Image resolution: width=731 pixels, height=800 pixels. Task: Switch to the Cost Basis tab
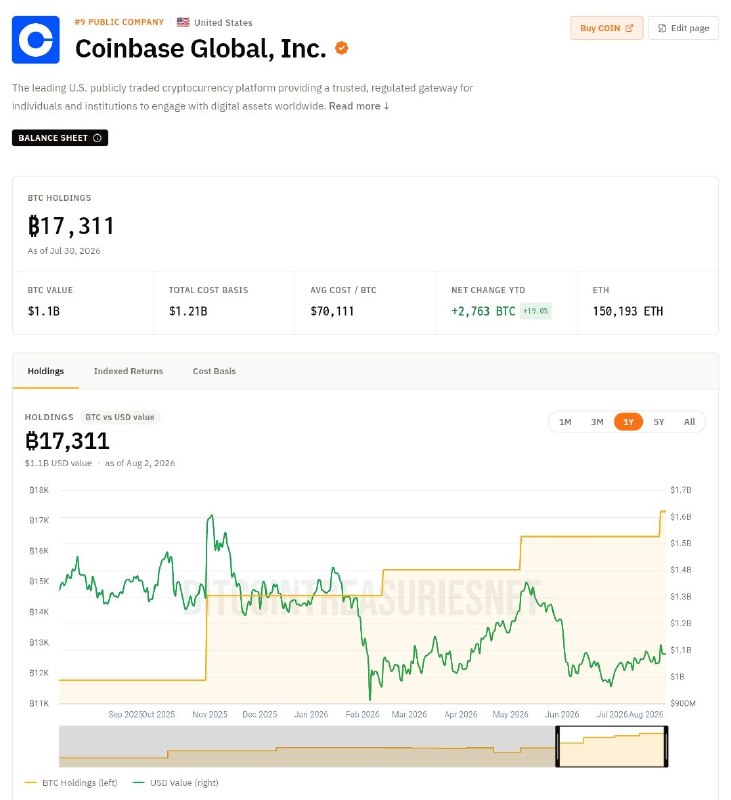214,371
